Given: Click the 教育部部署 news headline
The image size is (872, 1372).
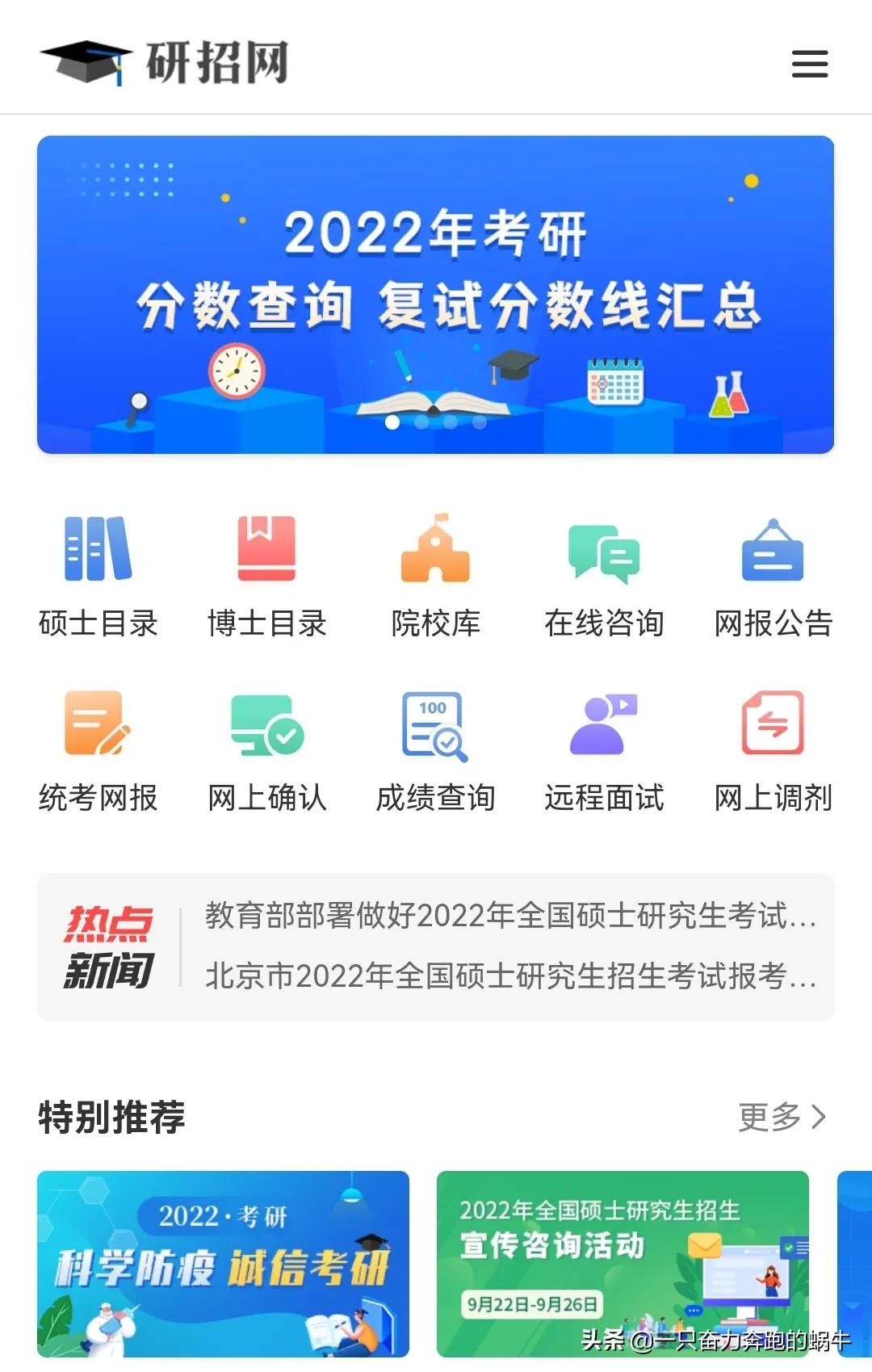Looking at the screenshot, I should [x=510, y=916].
